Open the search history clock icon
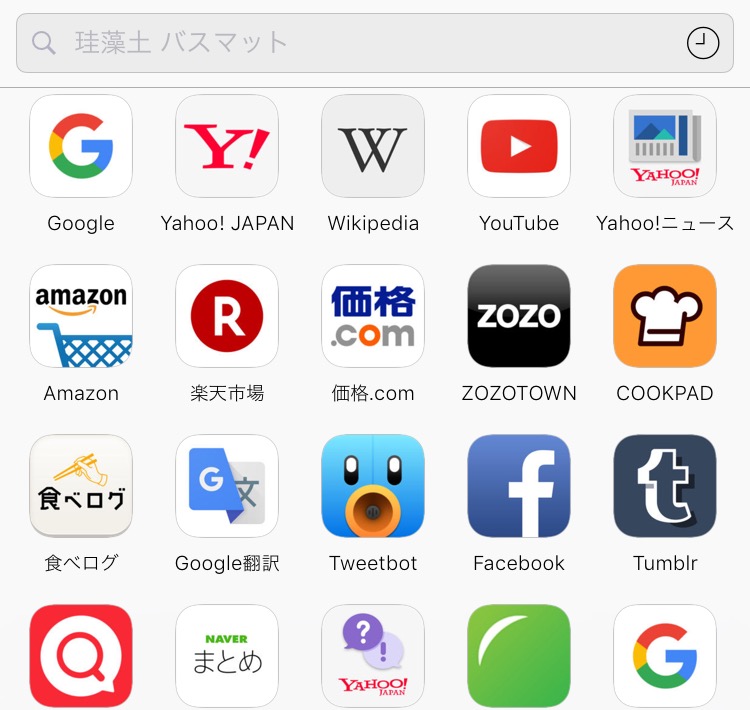The height and width of the screenshot is (710, 750). (703, 43)
